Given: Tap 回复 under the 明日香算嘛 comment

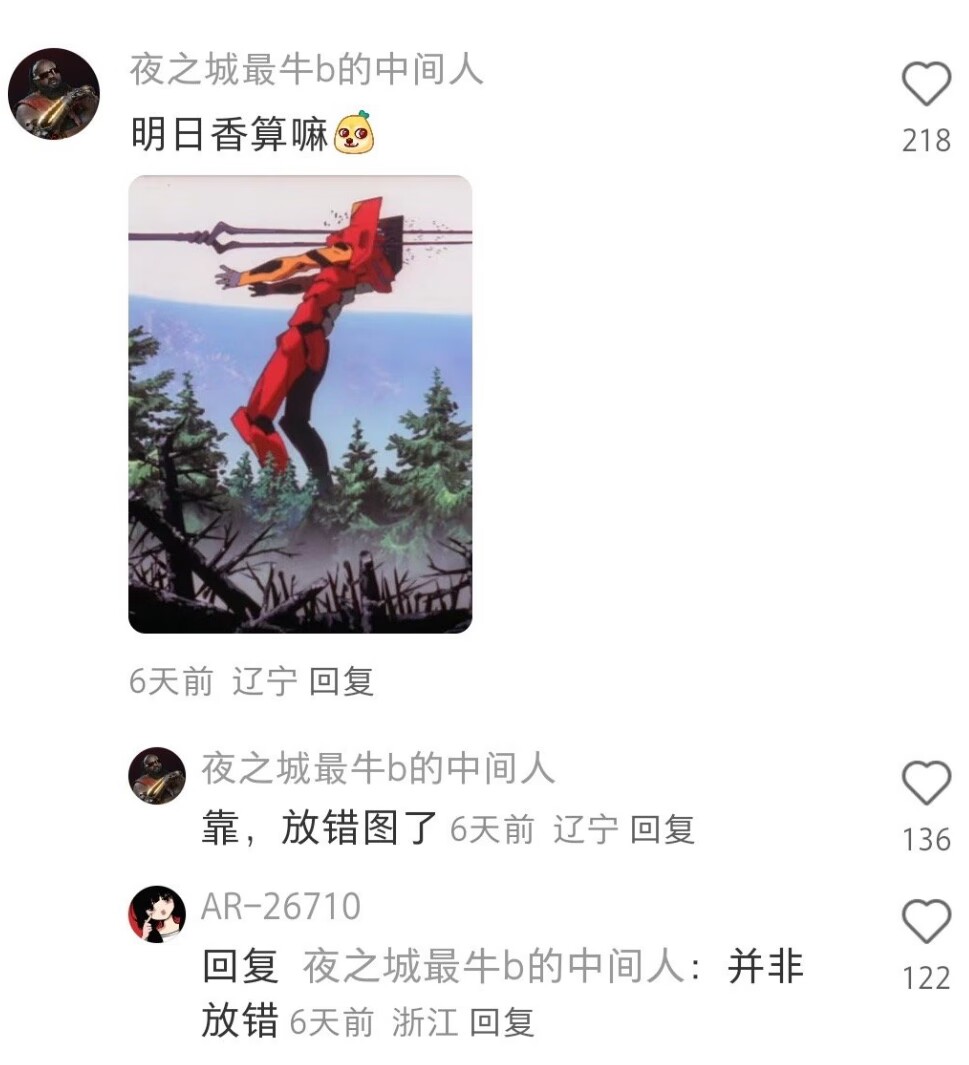Looking at the screenshot, I should 341,682.
